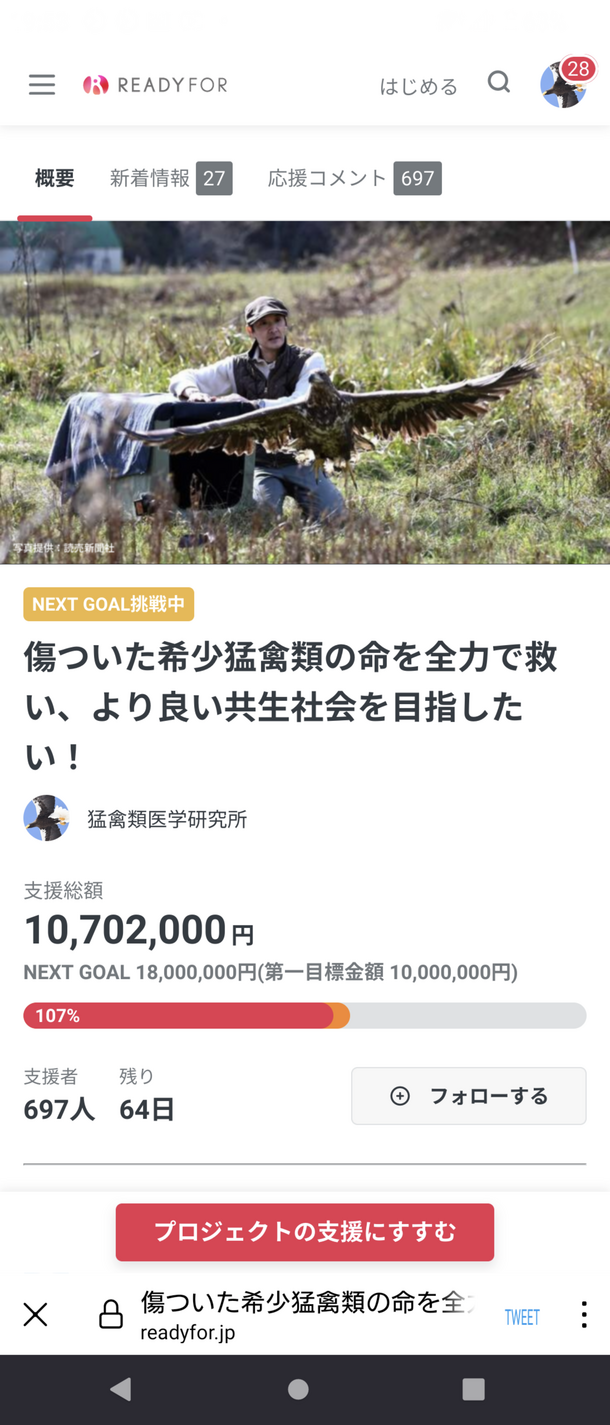Open the profile avatar with 28 badge
Image resolution: width=610 pixels, height=1425 pixels.
point(563,85)
